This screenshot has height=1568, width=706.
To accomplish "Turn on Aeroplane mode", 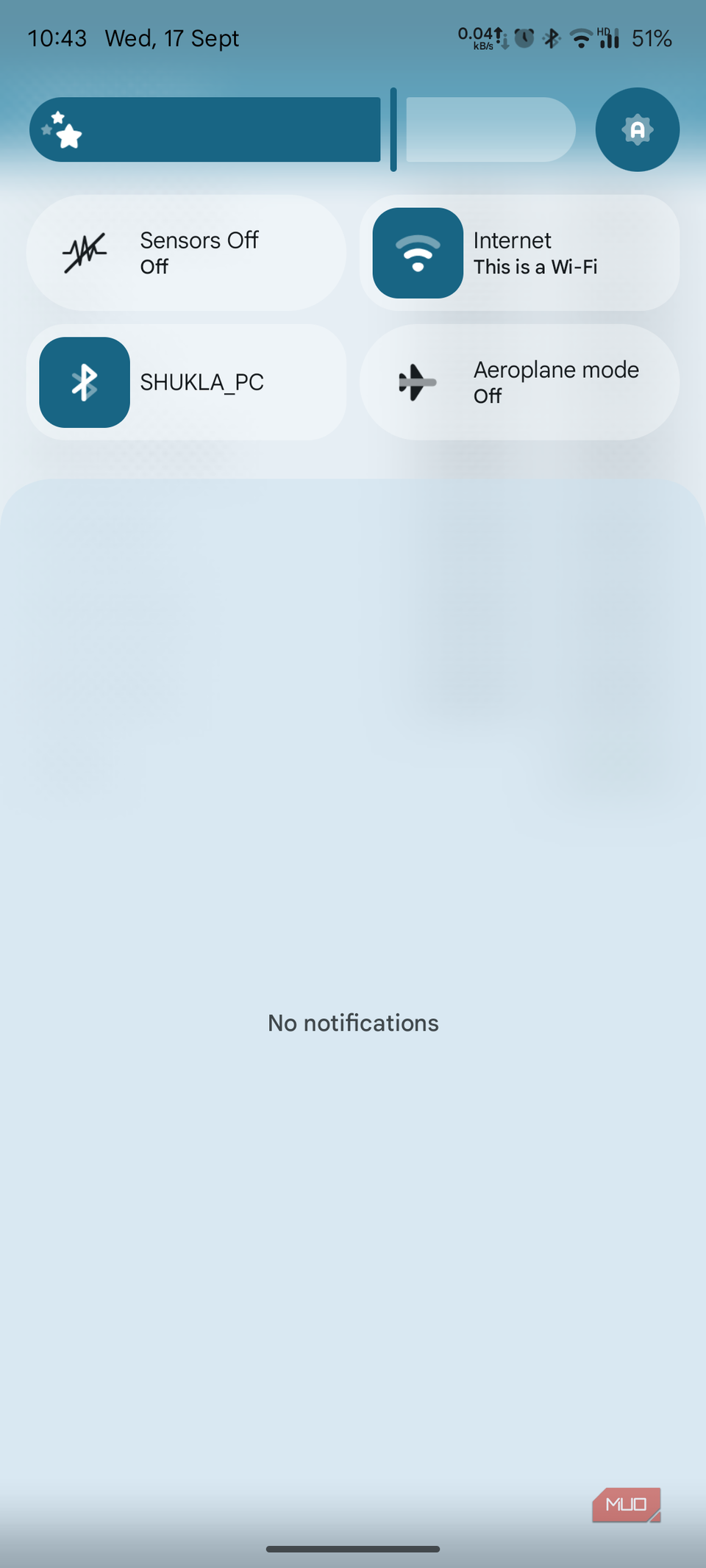I will (x=519, y=382).
